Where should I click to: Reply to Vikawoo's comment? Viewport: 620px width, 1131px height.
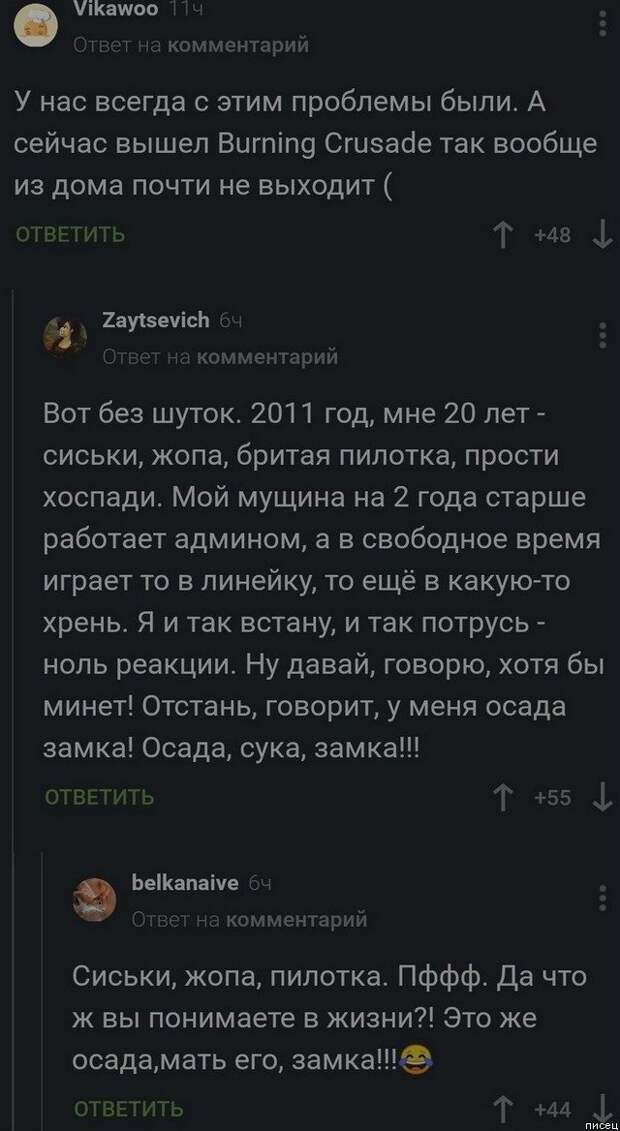pyautogui.click(x=70, y=234)
